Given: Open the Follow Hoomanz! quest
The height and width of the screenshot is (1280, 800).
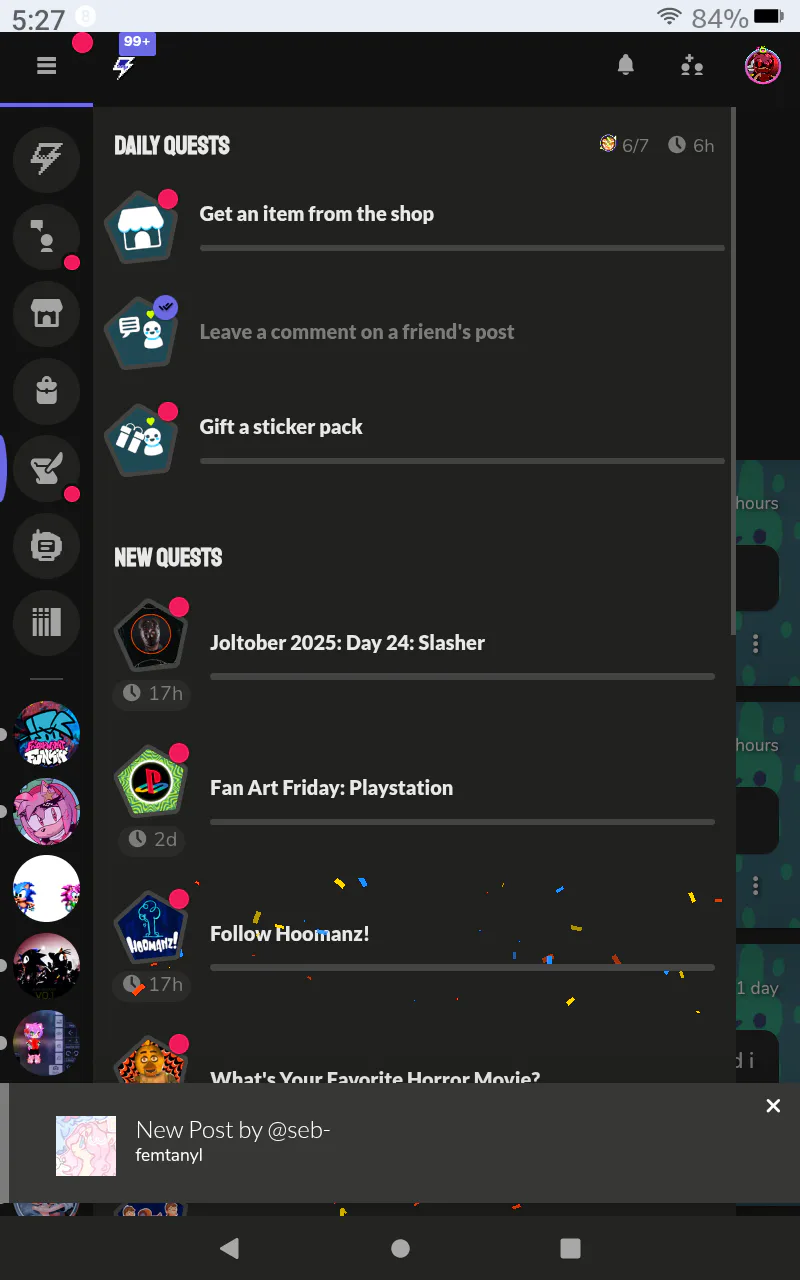Looking at the screenshot, I should (x=290, y=934).
